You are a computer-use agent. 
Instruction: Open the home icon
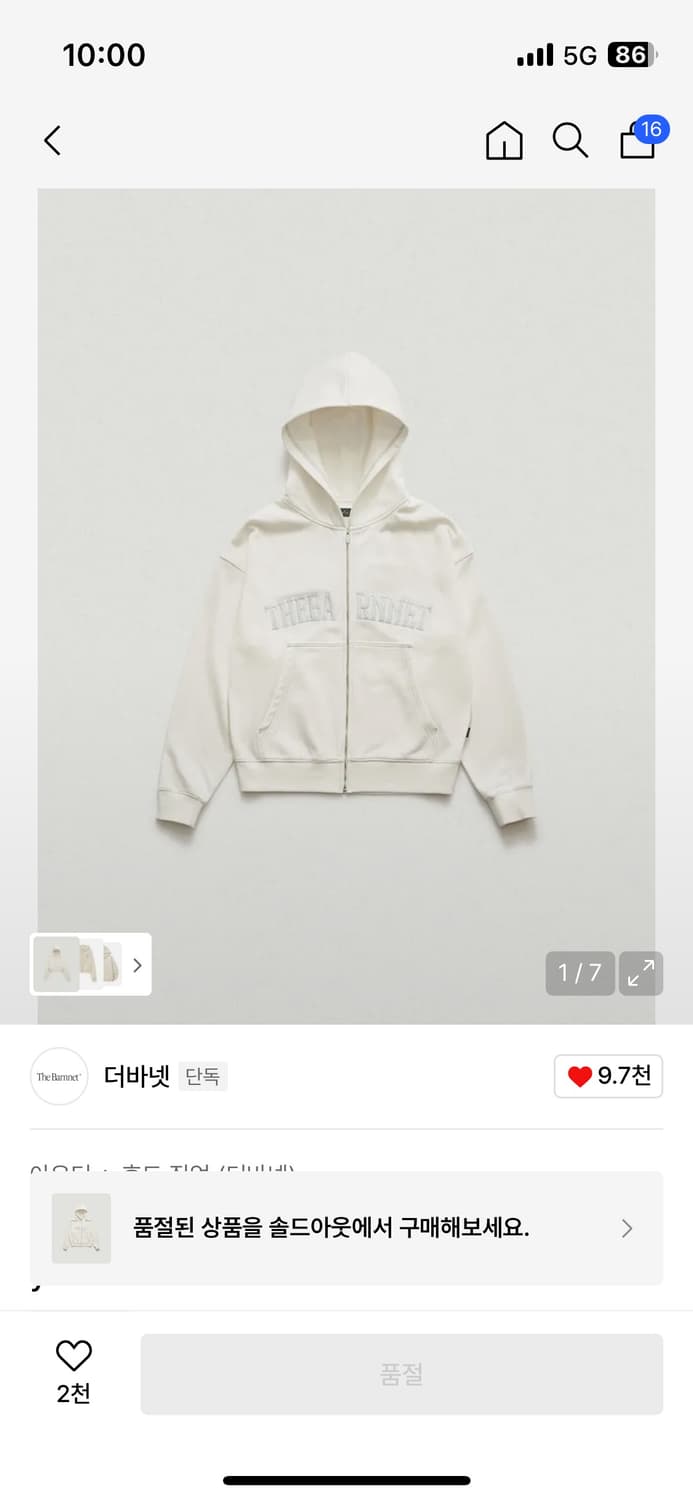coord(504,141)
